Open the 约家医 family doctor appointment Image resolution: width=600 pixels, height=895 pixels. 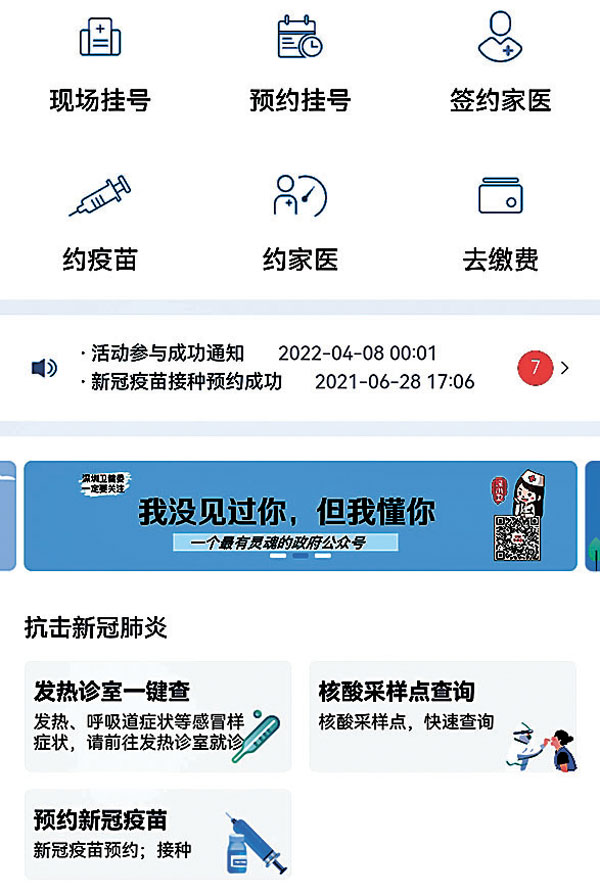click(300, 222)
